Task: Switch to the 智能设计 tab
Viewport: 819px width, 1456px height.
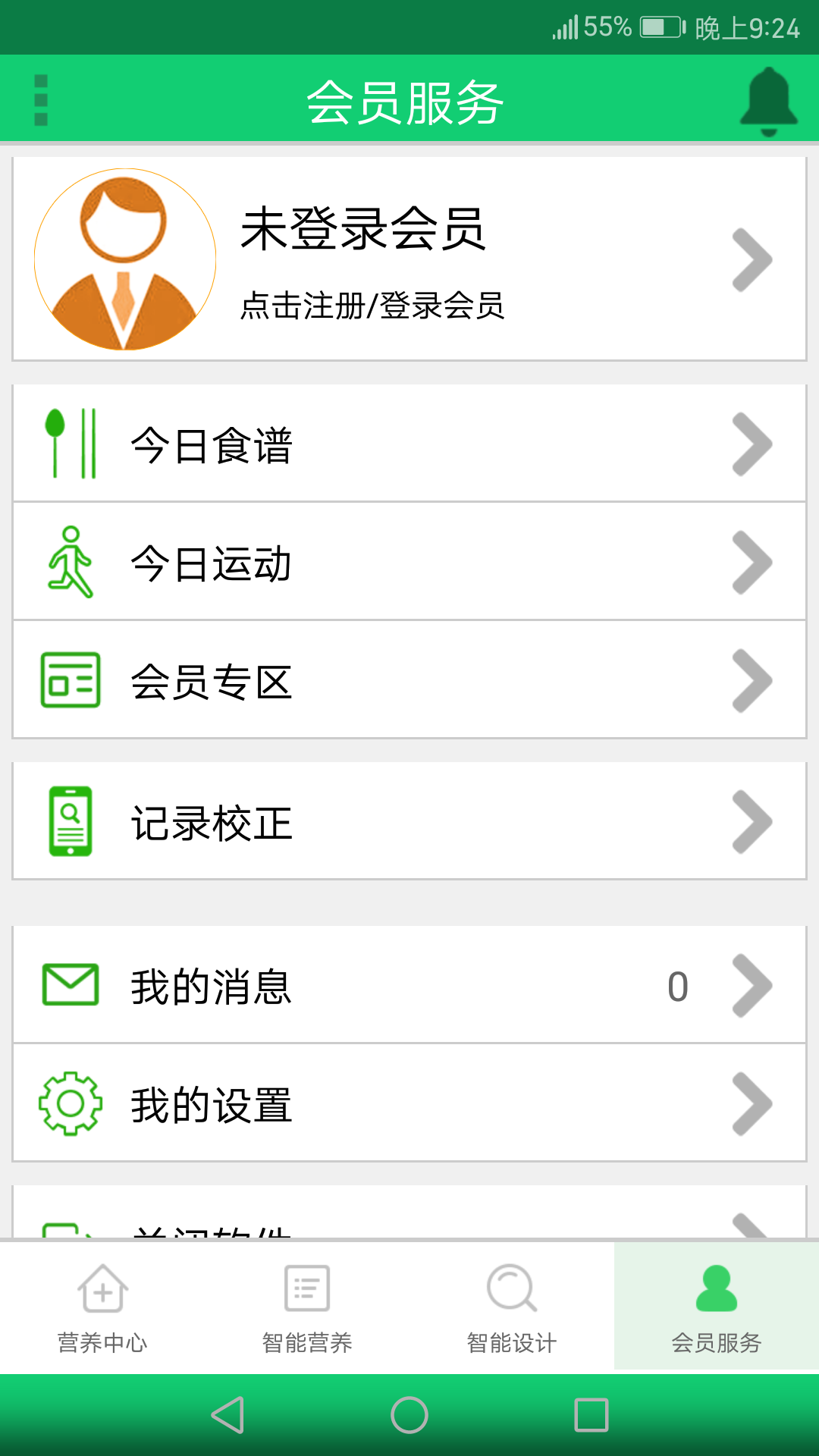Action: coord(512,1308)
